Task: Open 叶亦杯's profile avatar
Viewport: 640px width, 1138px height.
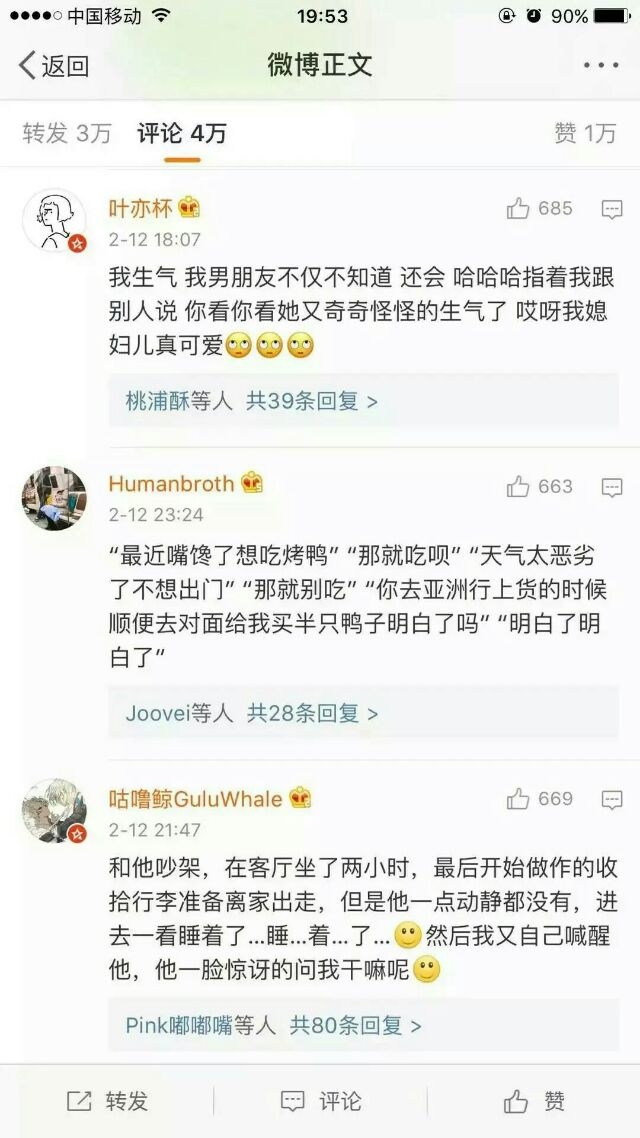Action: [54, 221]
